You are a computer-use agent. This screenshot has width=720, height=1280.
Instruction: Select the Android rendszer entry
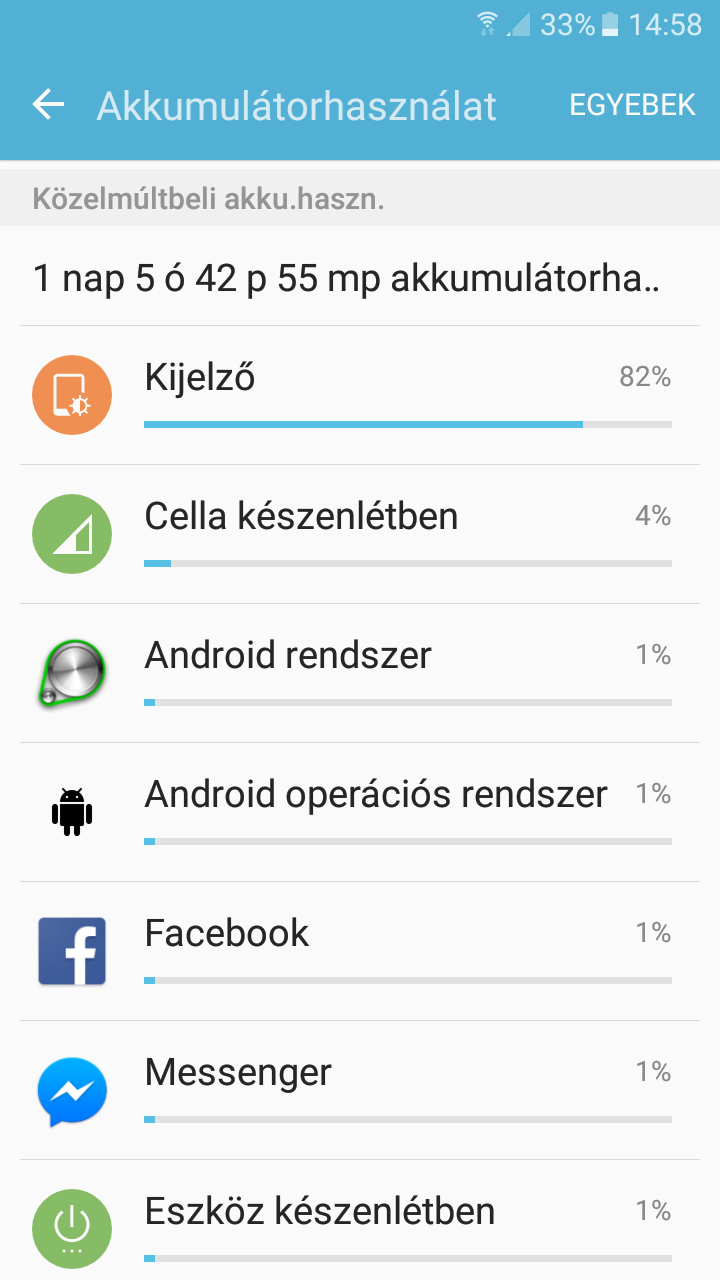coord(360,673)
